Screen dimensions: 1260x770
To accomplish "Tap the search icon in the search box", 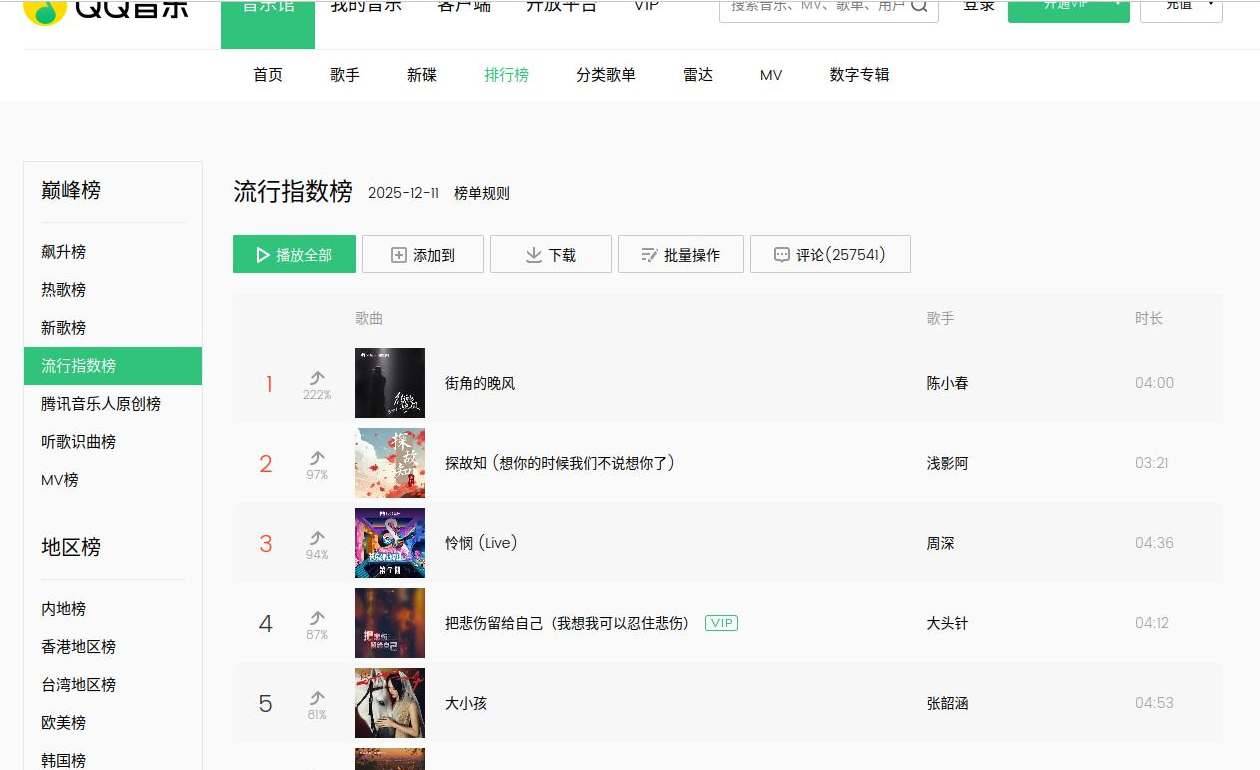I will [x=919, y=6].
